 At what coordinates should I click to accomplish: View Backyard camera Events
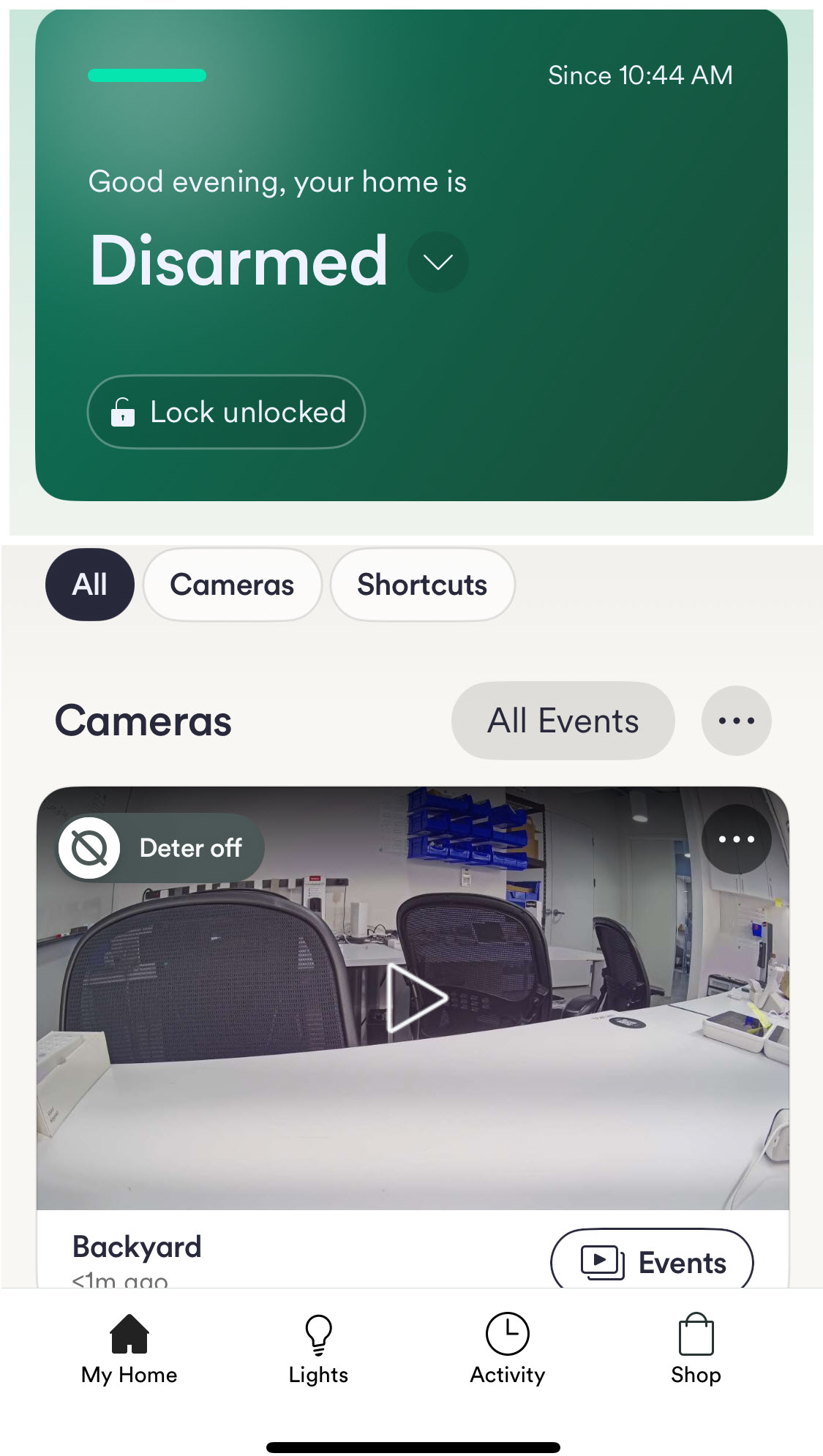click(x=651, y=1262)
